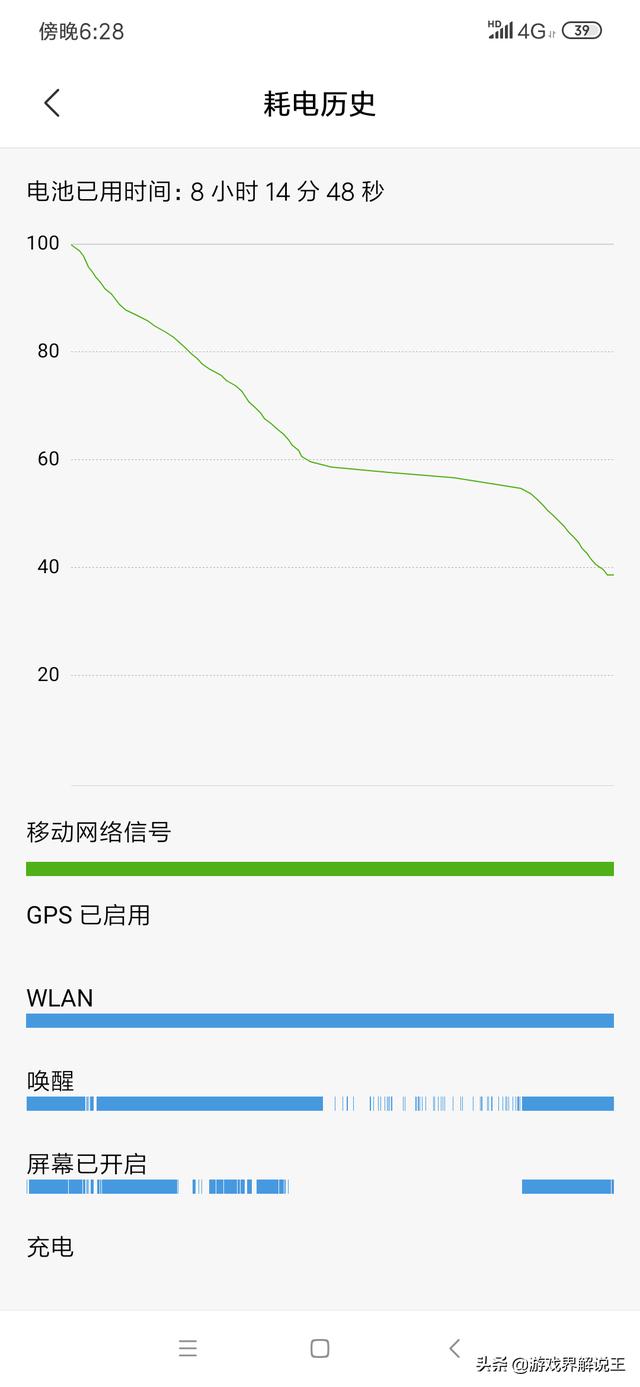Go back from the 耗电历史 page
640x1387 pixels.
coord(52,102)
